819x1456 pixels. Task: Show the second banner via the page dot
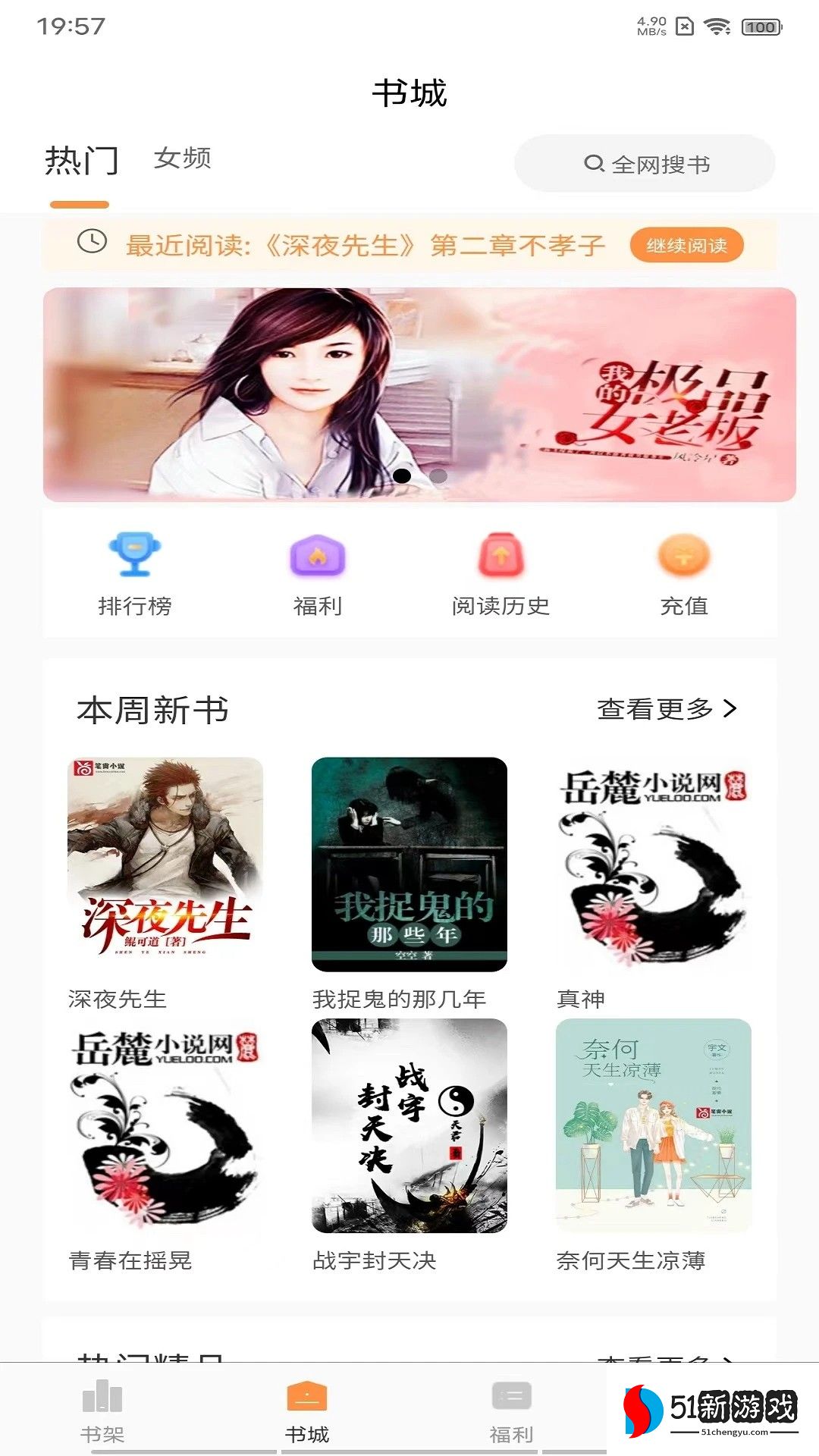[x=438, y=476]
